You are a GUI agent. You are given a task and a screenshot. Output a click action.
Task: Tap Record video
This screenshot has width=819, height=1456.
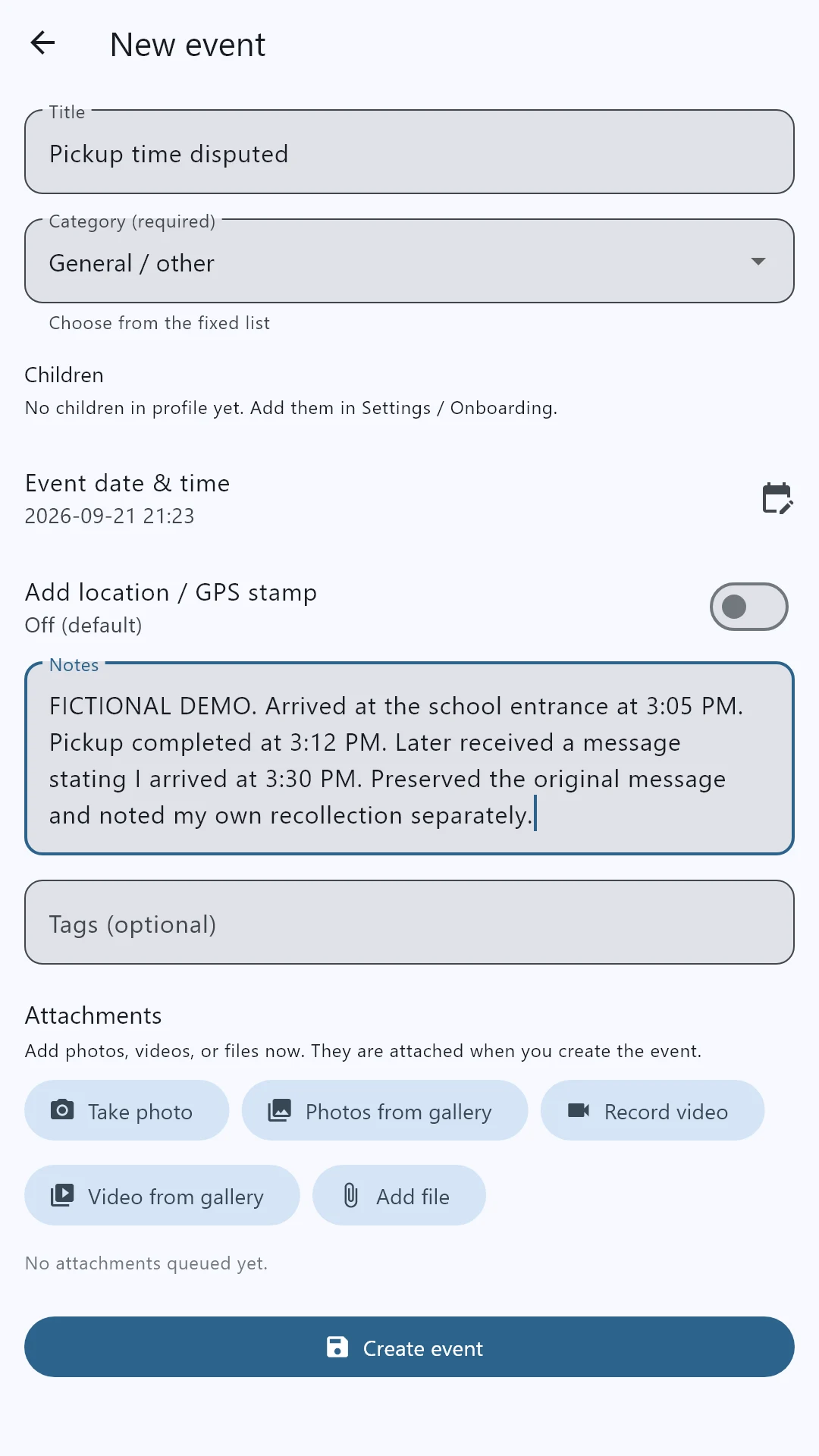click(652, 1110)
